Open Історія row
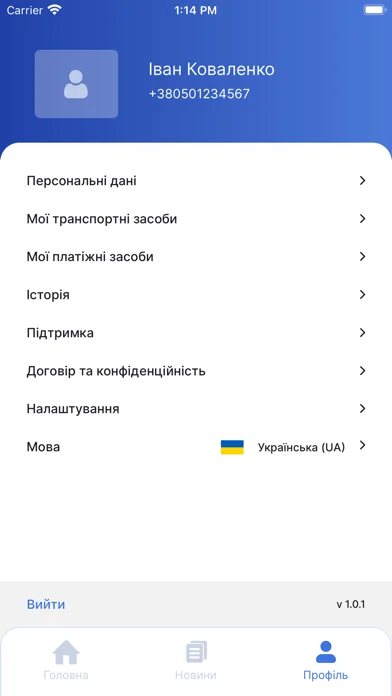 tap(196, 295)
